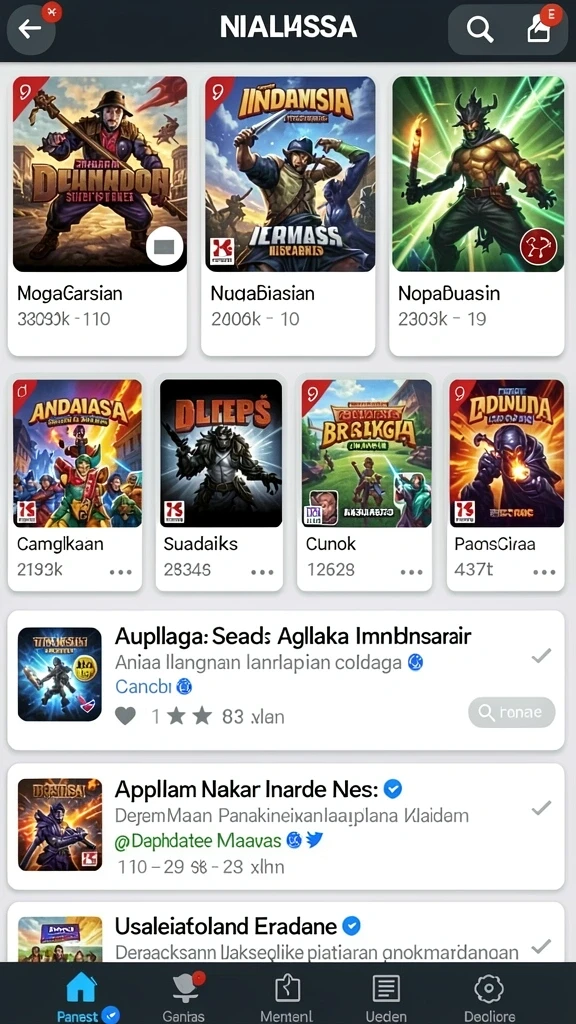
Task: Open the Usaleiatoland Eradane row
Action: (x=286, y=933)
